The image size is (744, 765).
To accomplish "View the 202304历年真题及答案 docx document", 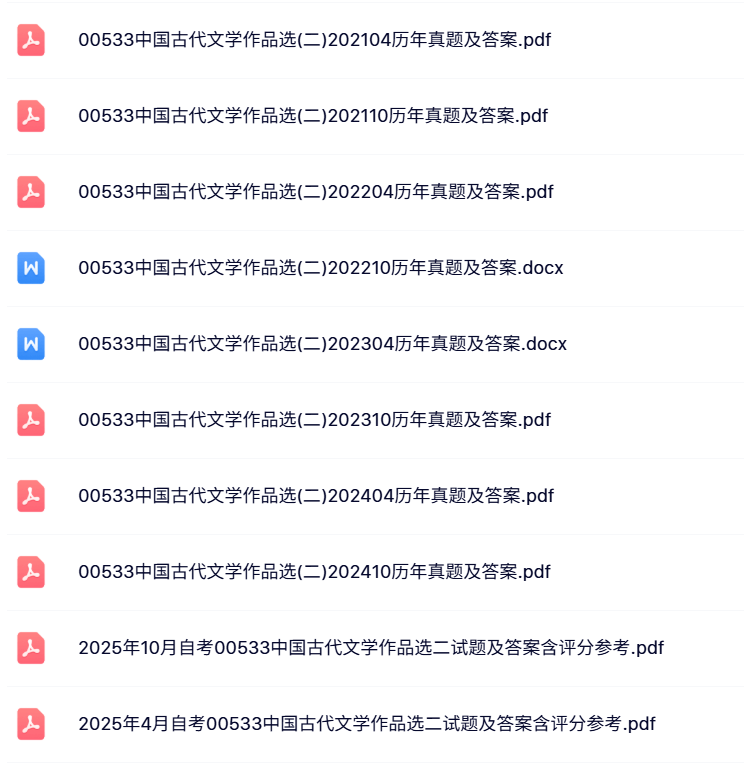I will tap(322, 344).
